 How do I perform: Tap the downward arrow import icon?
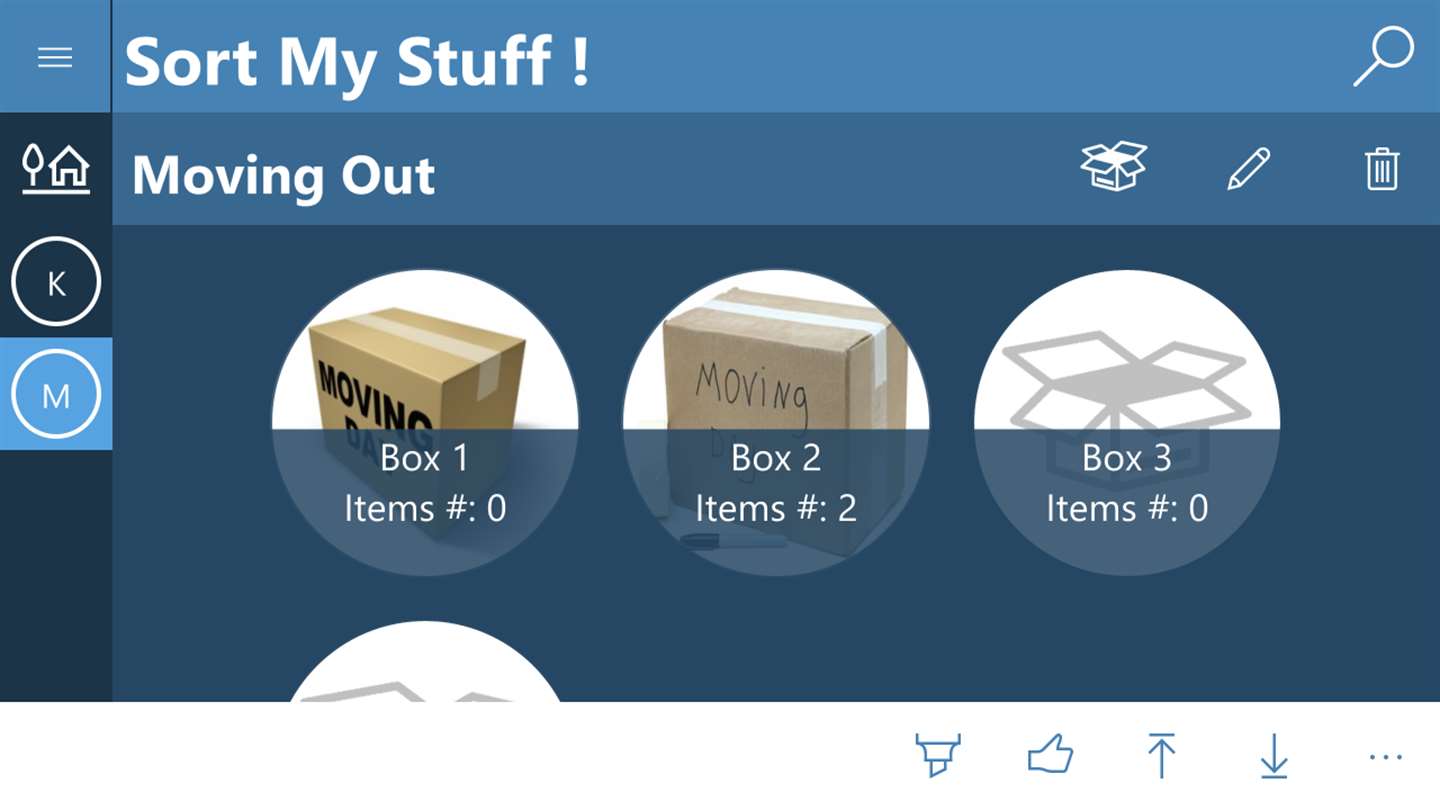1273,755
